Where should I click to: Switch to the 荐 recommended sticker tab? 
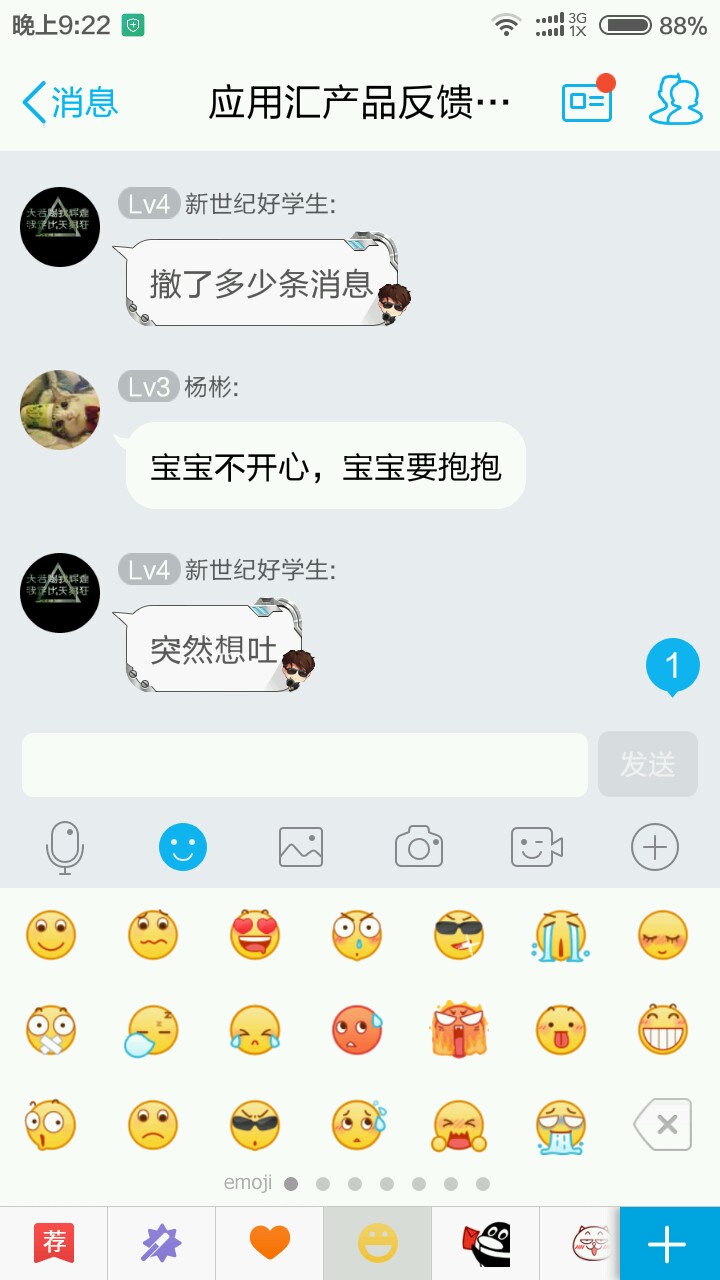(x=54, y=1243)
